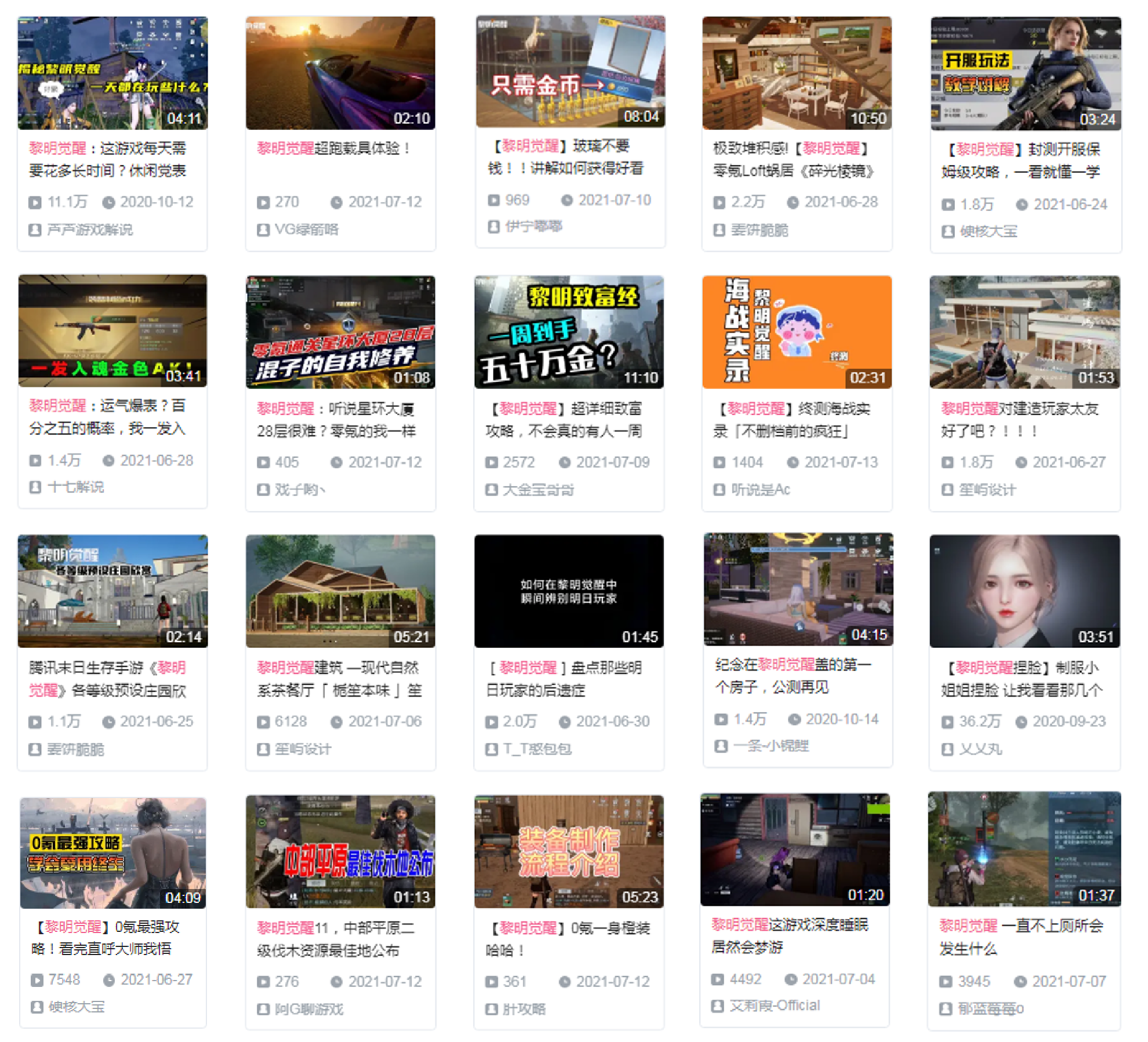Play the 03:41 golden AK video
The width and height of the screenshot is (1148, 1042).
point(112,330)
